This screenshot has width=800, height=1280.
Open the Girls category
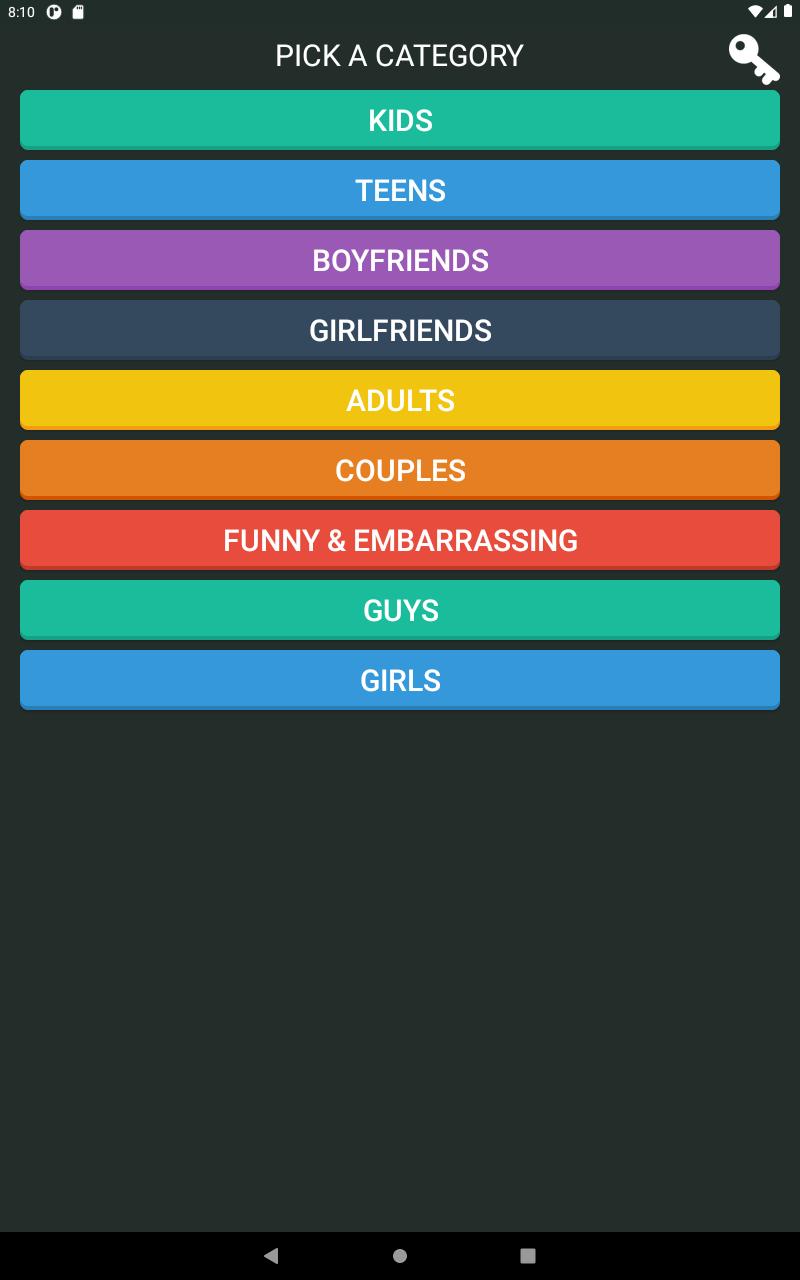pyautogui.click(x=400, y=680)
